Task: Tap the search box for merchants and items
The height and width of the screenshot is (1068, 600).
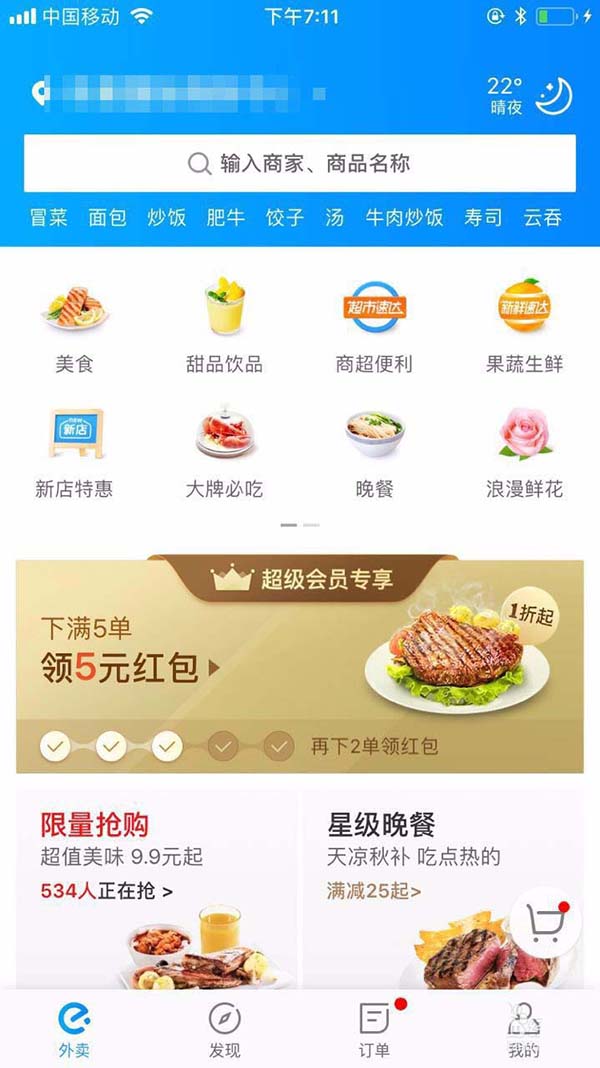Action: (300, 164)
